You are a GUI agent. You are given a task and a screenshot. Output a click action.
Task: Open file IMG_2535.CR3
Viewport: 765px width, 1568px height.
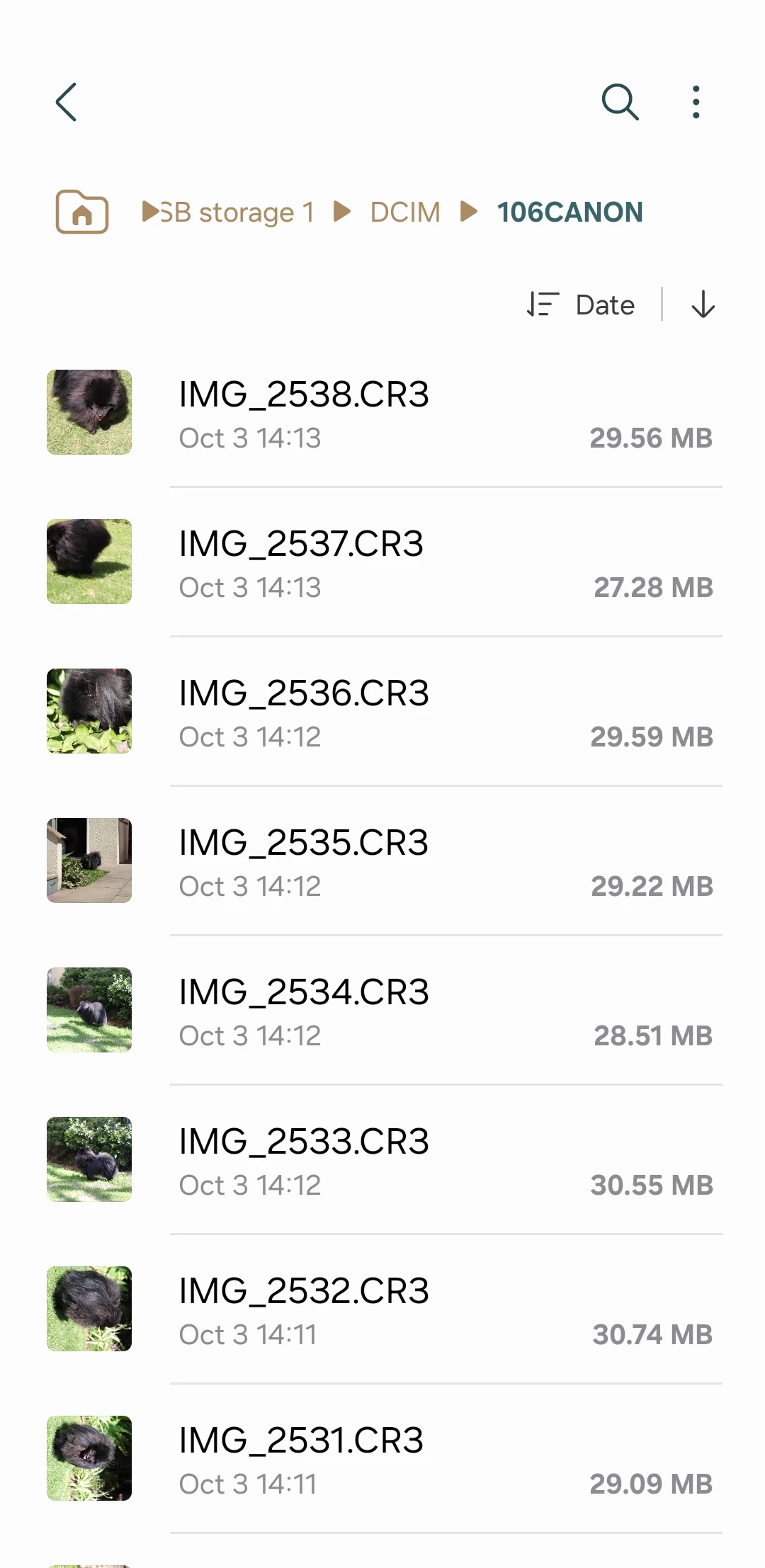click(382, 861)
